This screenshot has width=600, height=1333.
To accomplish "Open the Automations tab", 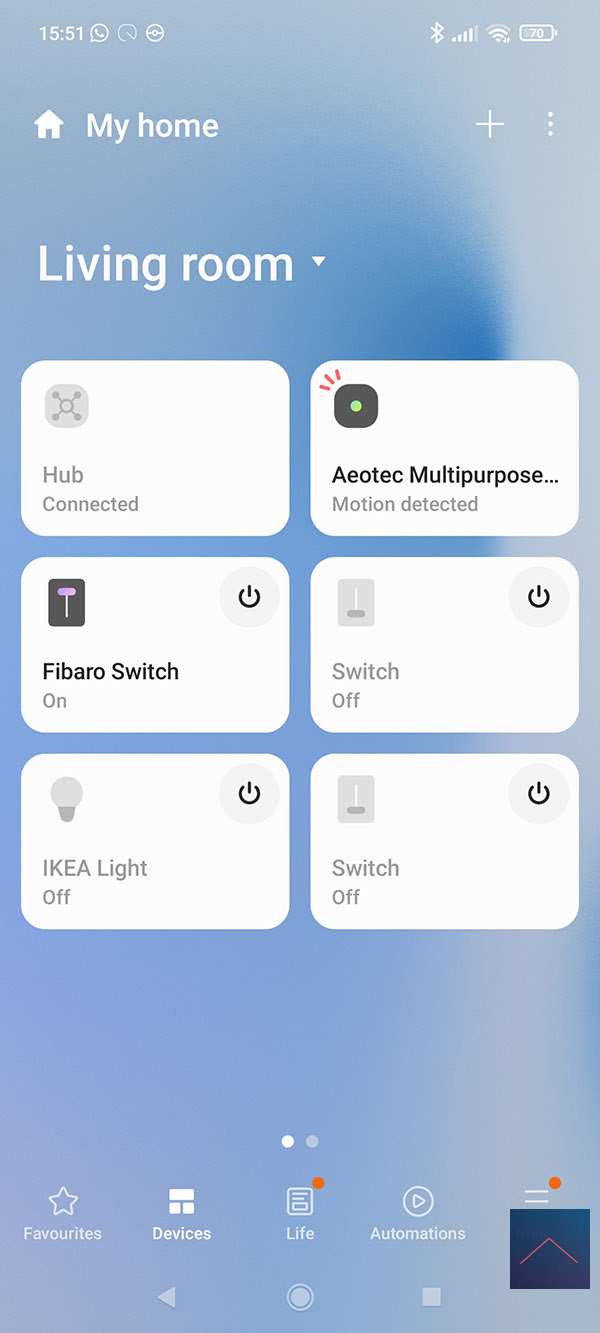I will click(418, 1214).
